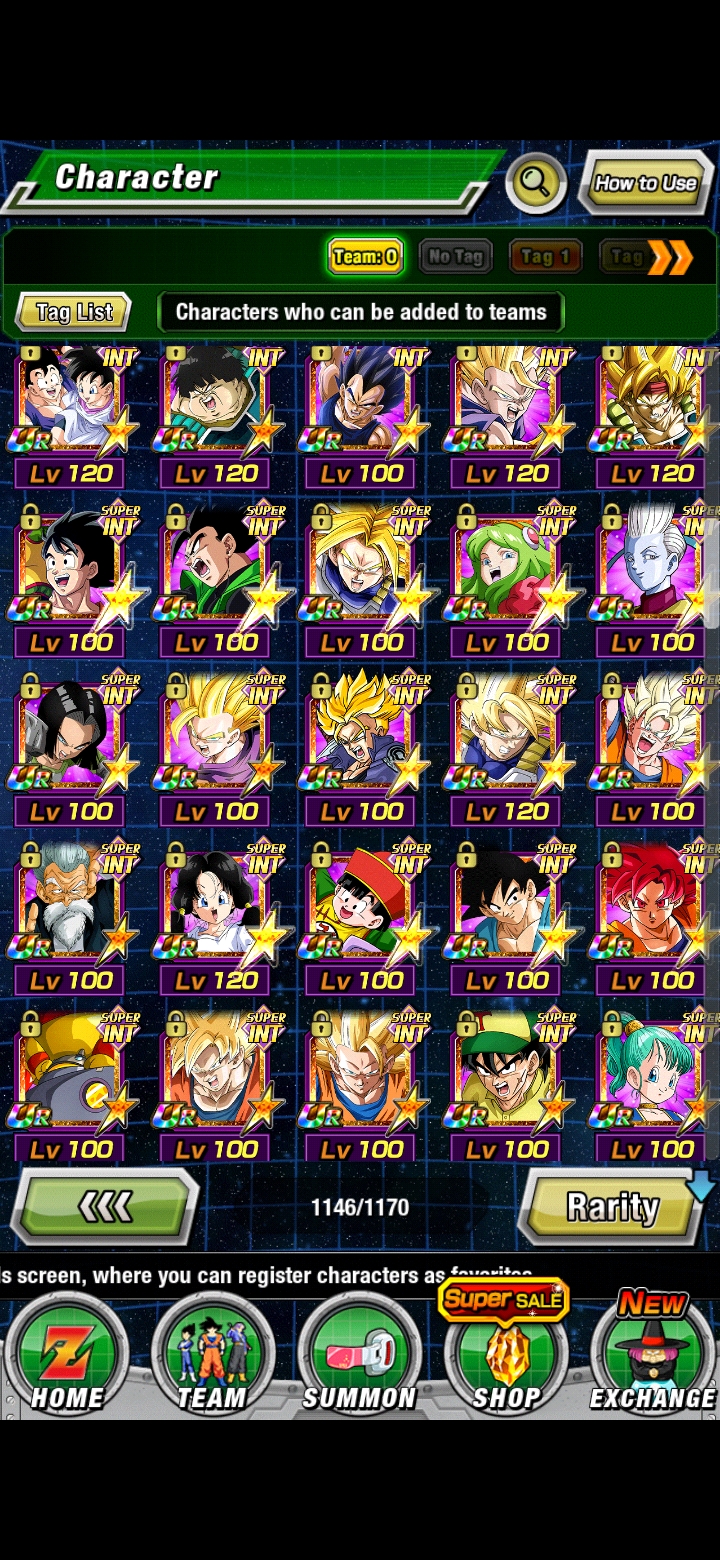
Task: Open the magnifying glass search
Action: tap(536, 182)
